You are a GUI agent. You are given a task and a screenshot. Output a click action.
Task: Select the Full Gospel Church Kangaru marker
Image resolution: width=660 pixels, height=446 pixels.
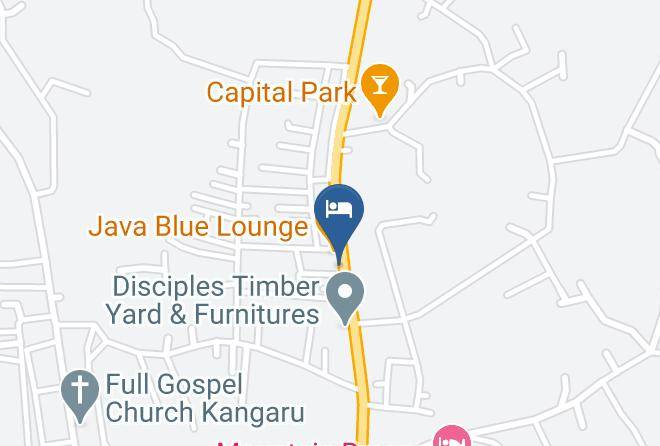(x=80, y=396)
